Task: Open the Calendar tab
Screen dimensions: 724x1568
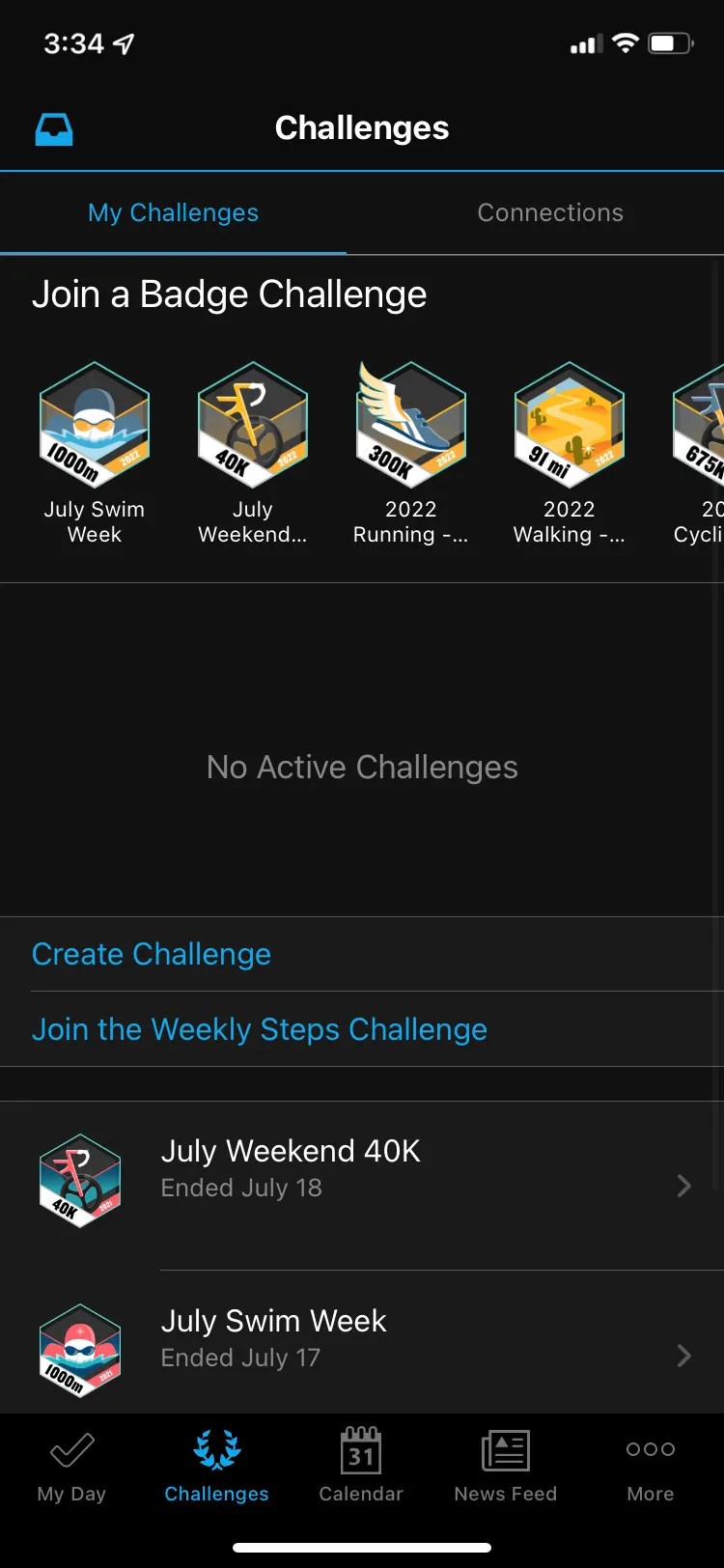Action: click(x=361, y=1466)
